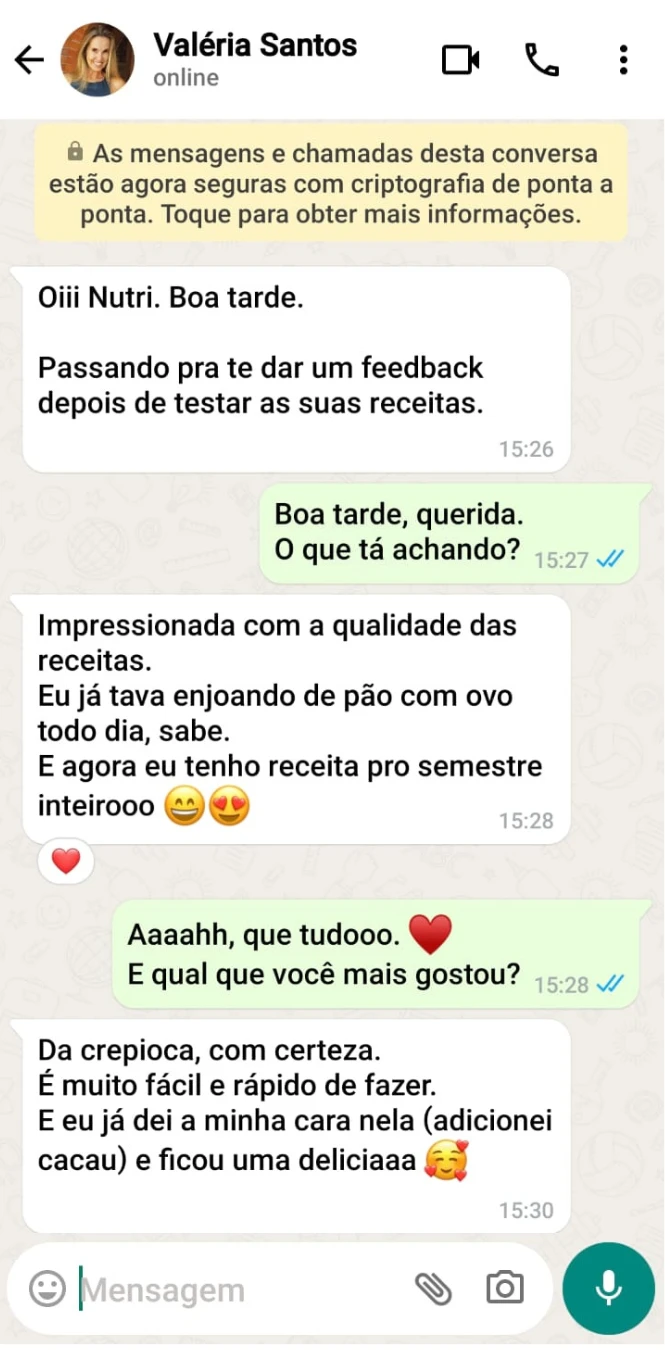
Task: Open the overflow menu
Action: [623, 61]
